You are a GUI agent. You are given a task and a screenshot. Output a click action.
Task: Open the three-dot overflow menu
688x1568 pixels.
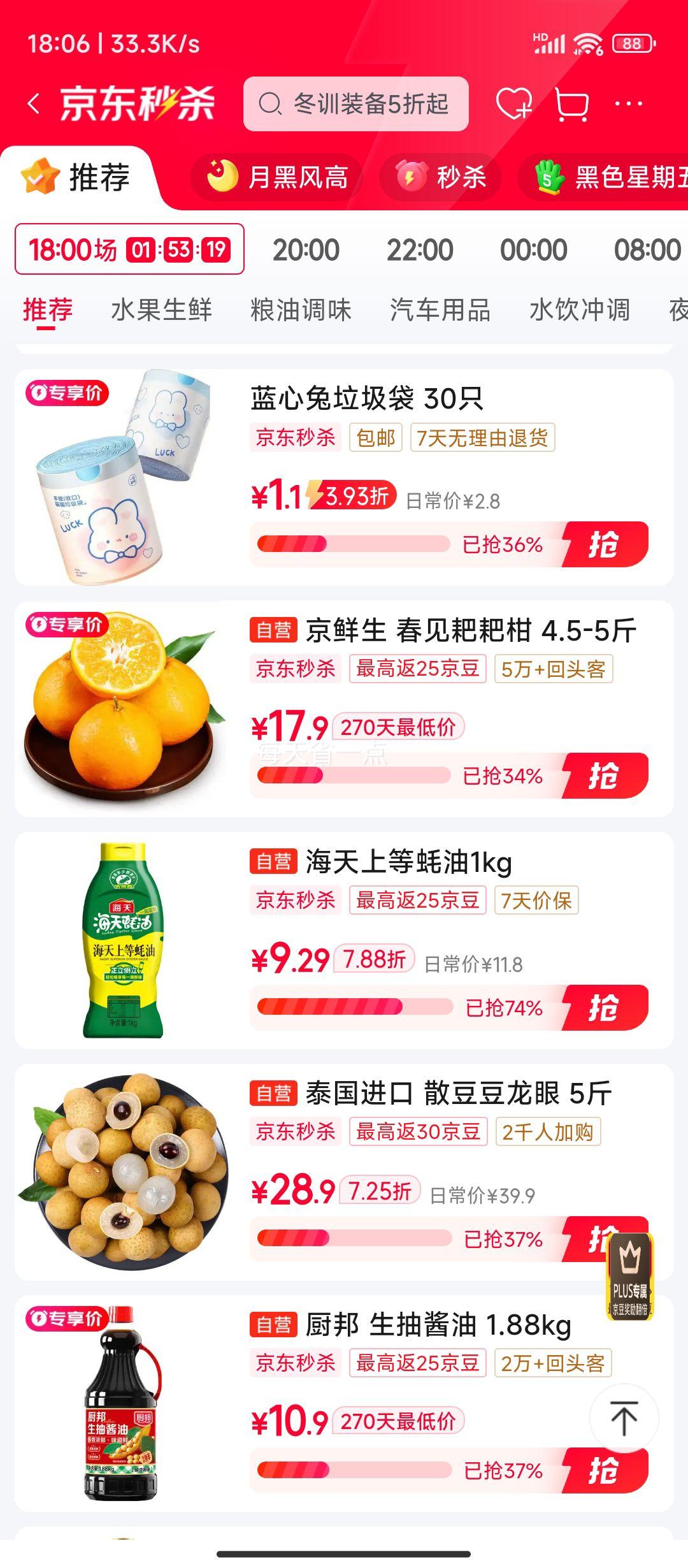click(628, 104)
